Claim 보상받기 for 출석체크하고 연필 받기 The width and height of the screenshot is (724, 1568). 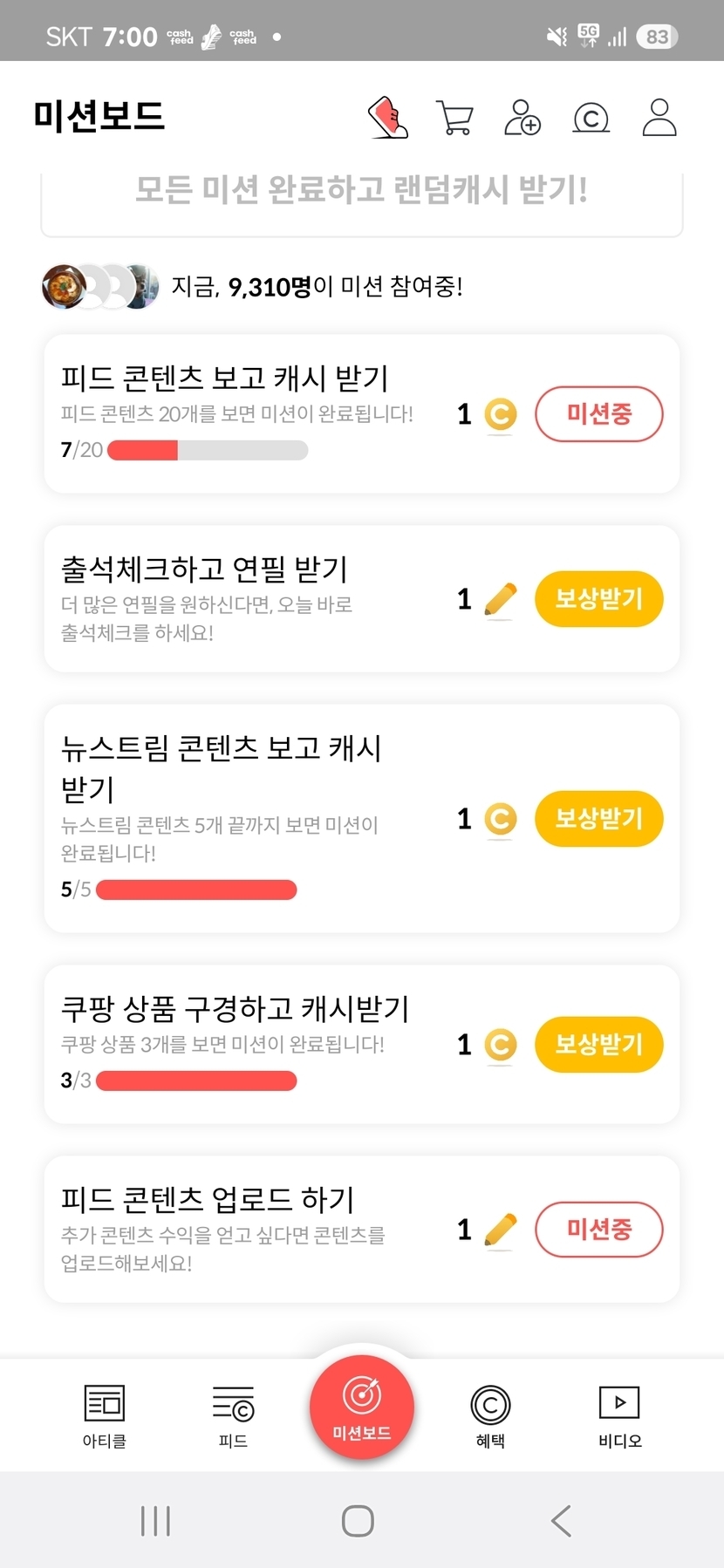click(598, 599)
